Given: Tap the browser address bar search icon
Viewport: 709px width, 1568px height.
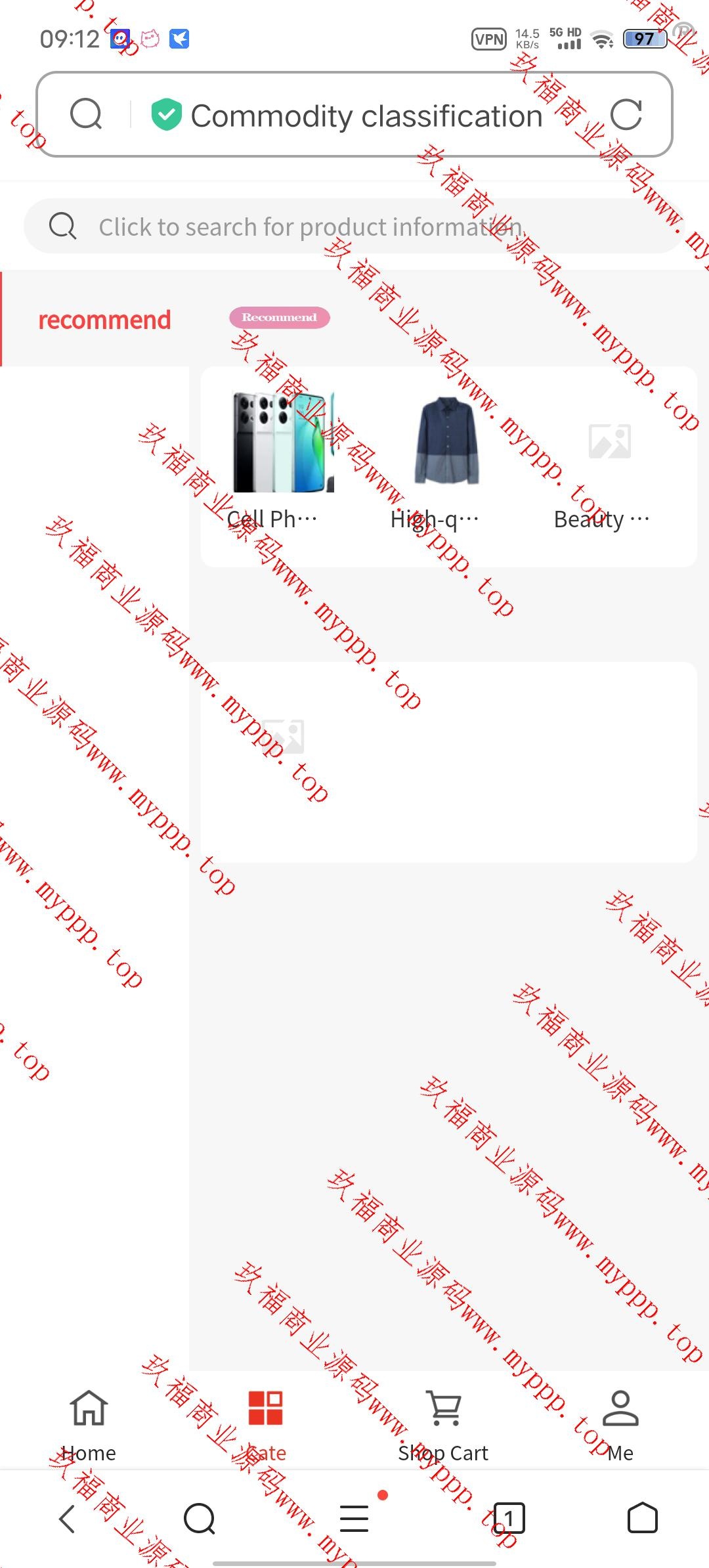Looking at the screenshot, I should [x=86, y=114].
